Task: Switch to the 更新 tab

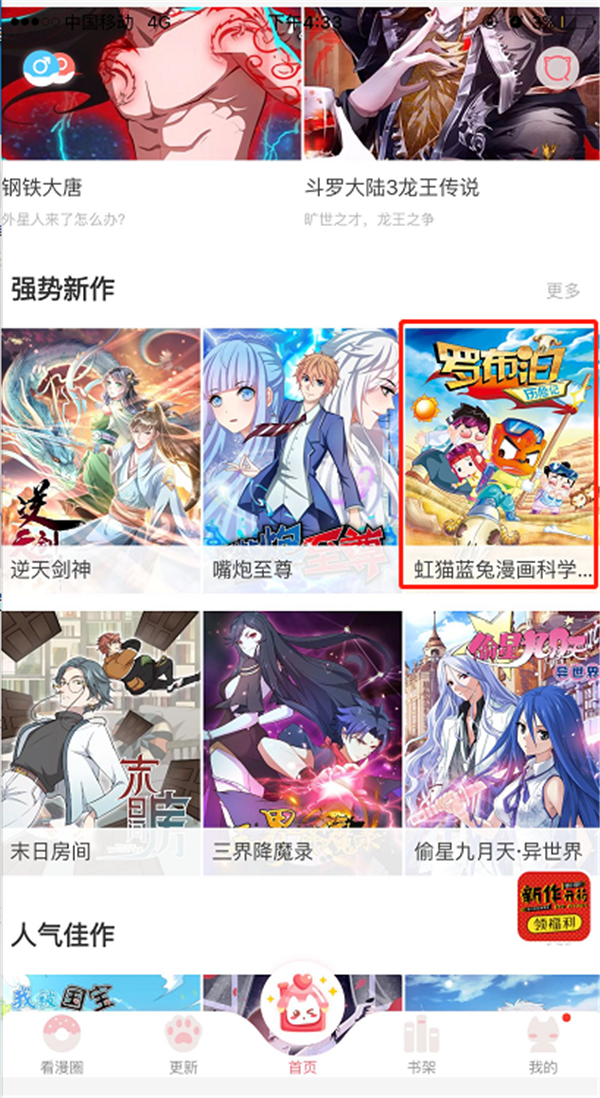Action: [183, 1043]
